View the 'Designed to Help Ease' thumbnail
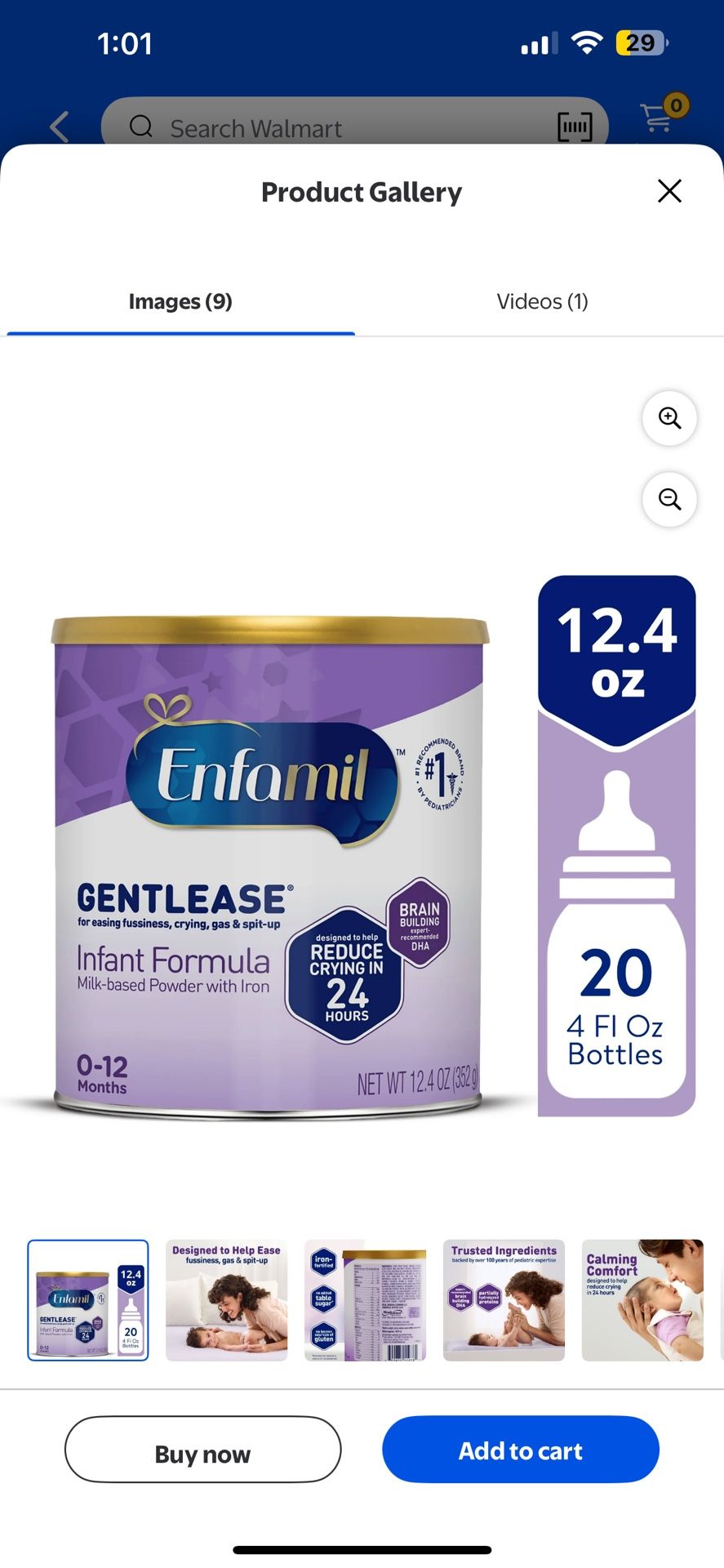Viewport: 724px width, 1568px height. point(227,1300)
